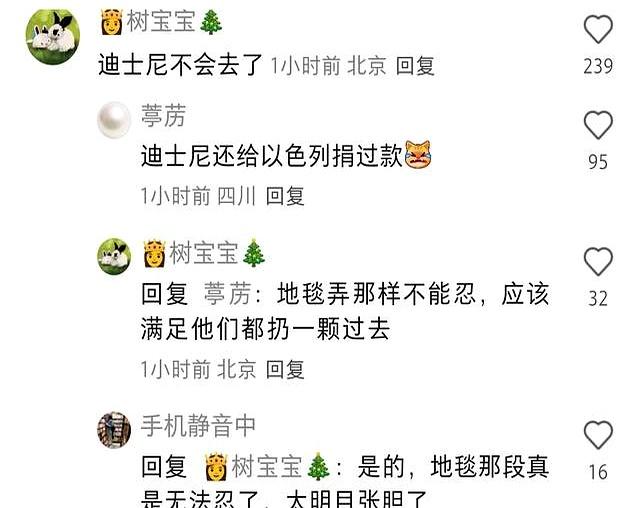This screenshot has height=508, width=640.
Task: Reply to 树宝宝's 地毯 comment
Action: [285, 368]
